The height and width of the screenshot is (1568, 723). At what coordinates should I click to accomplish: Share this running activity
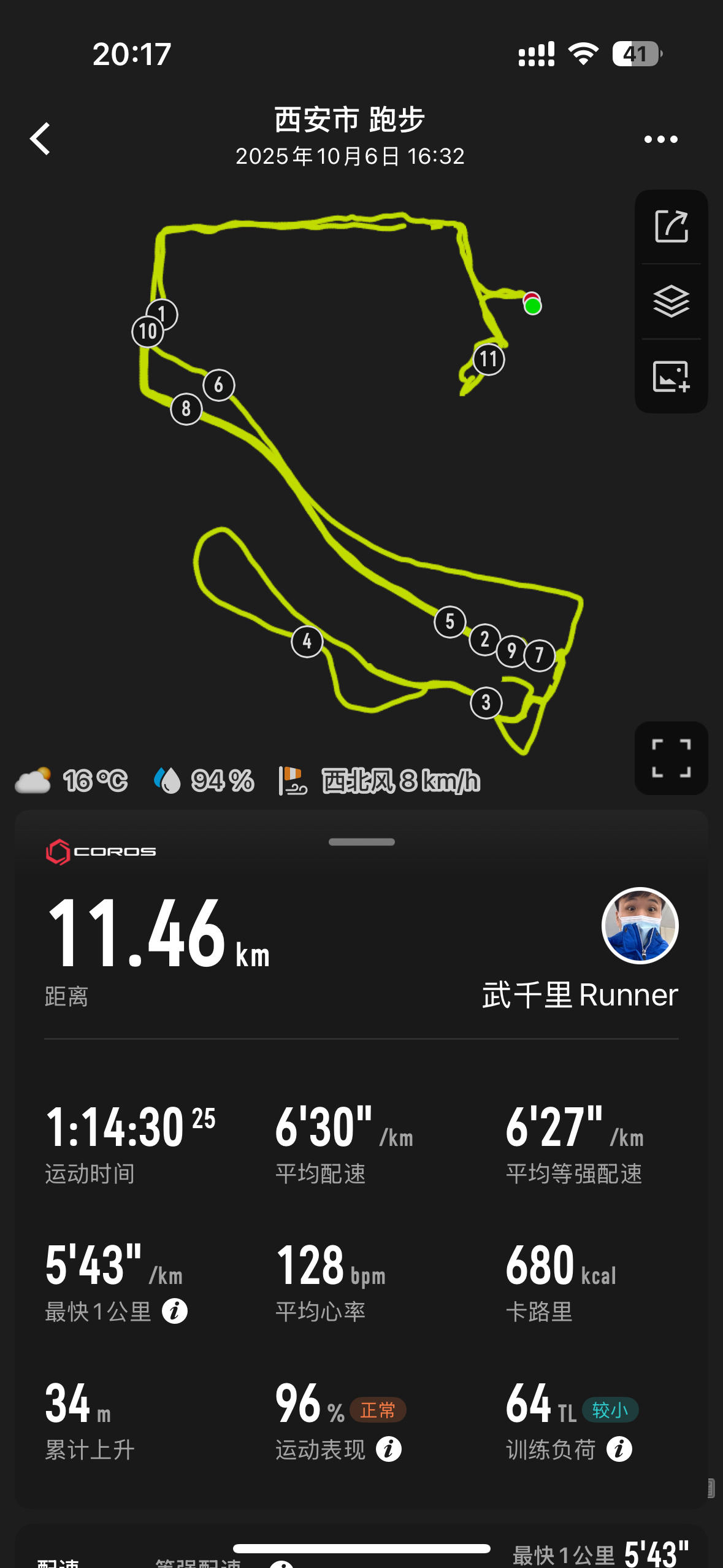(671, 227)
